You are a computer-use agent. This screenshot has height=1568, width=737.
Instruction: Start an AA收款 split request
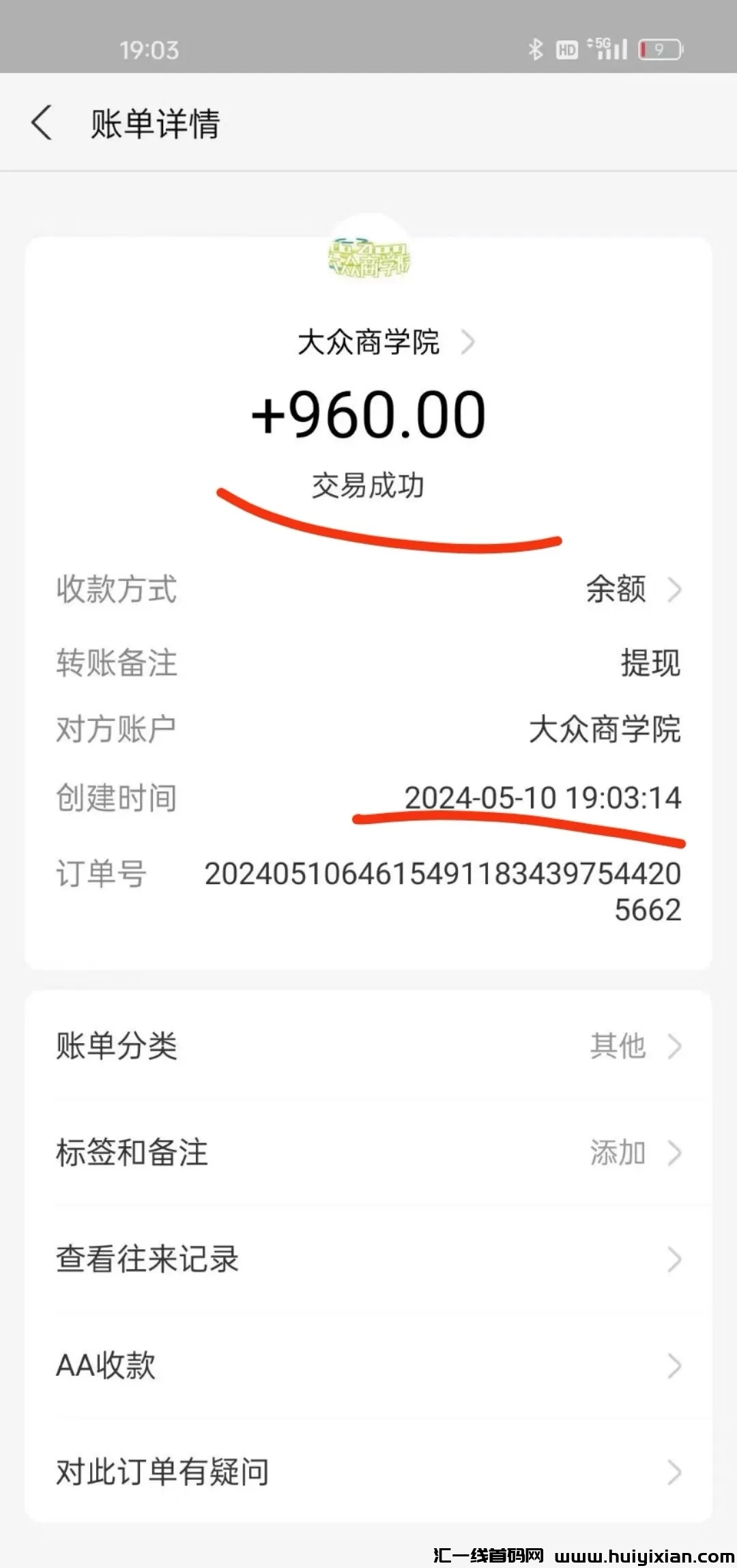pos(369,1366)
